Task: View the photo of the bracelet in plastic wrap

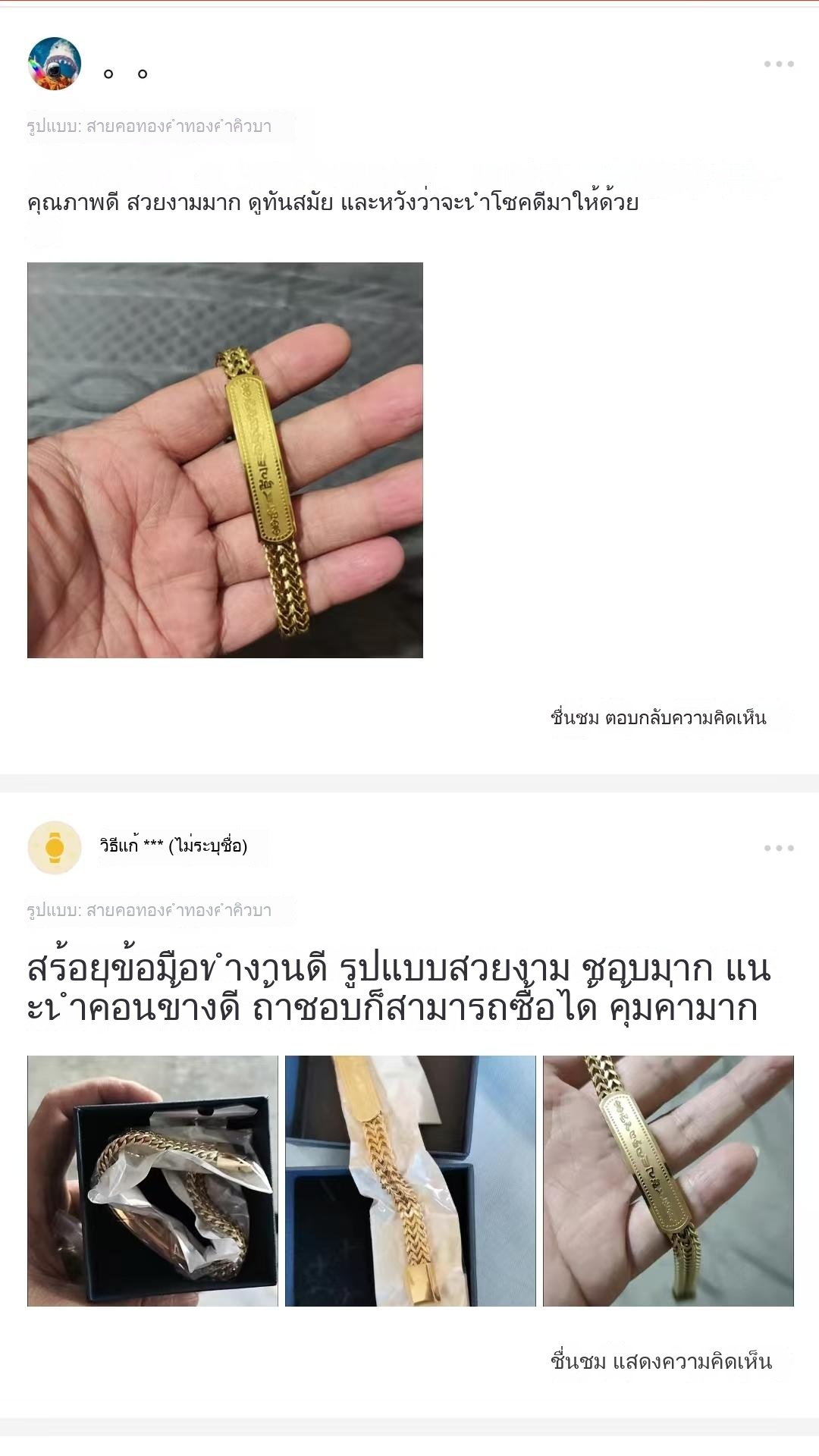Action: (x=410, y=1181)
